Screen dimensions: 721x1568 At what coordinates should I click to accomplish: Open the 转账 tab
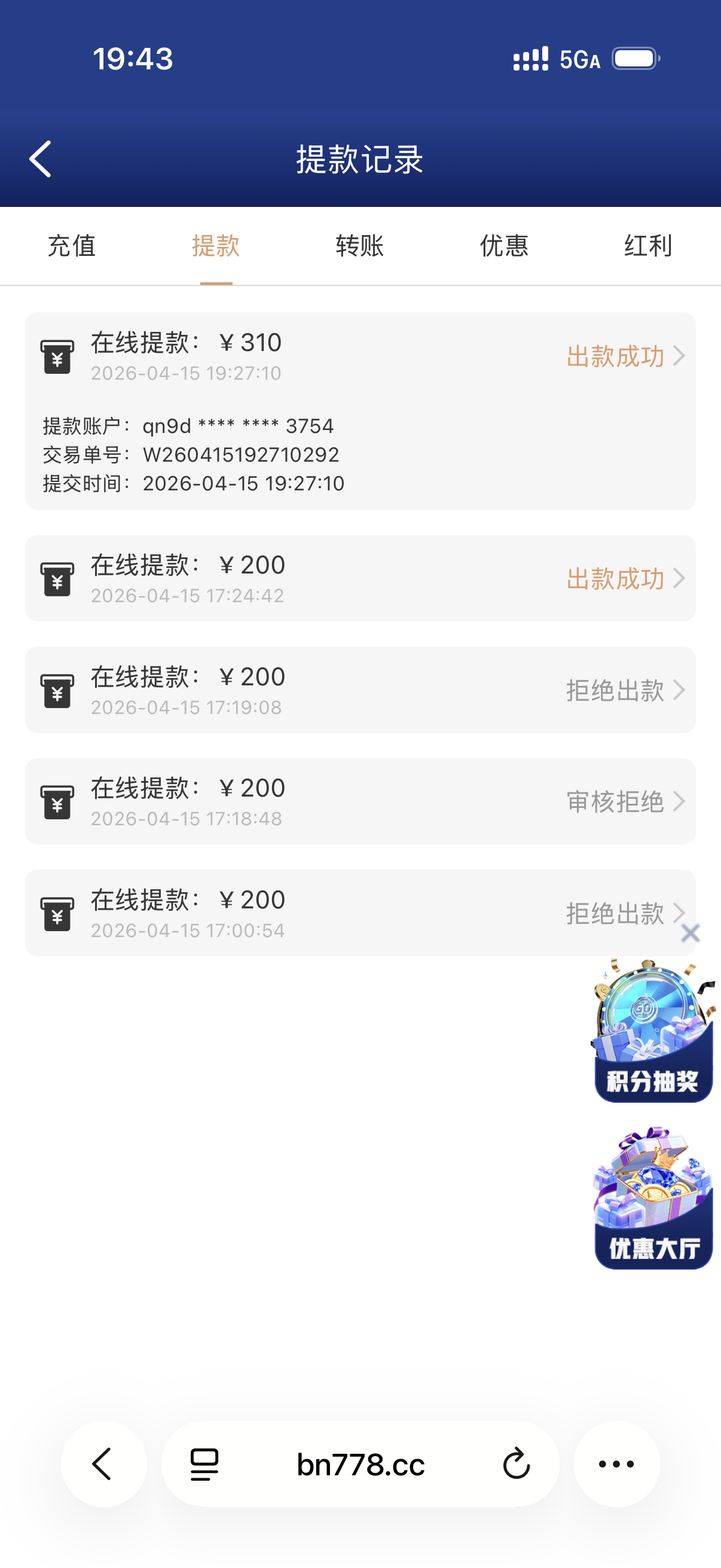coord(359,246)
